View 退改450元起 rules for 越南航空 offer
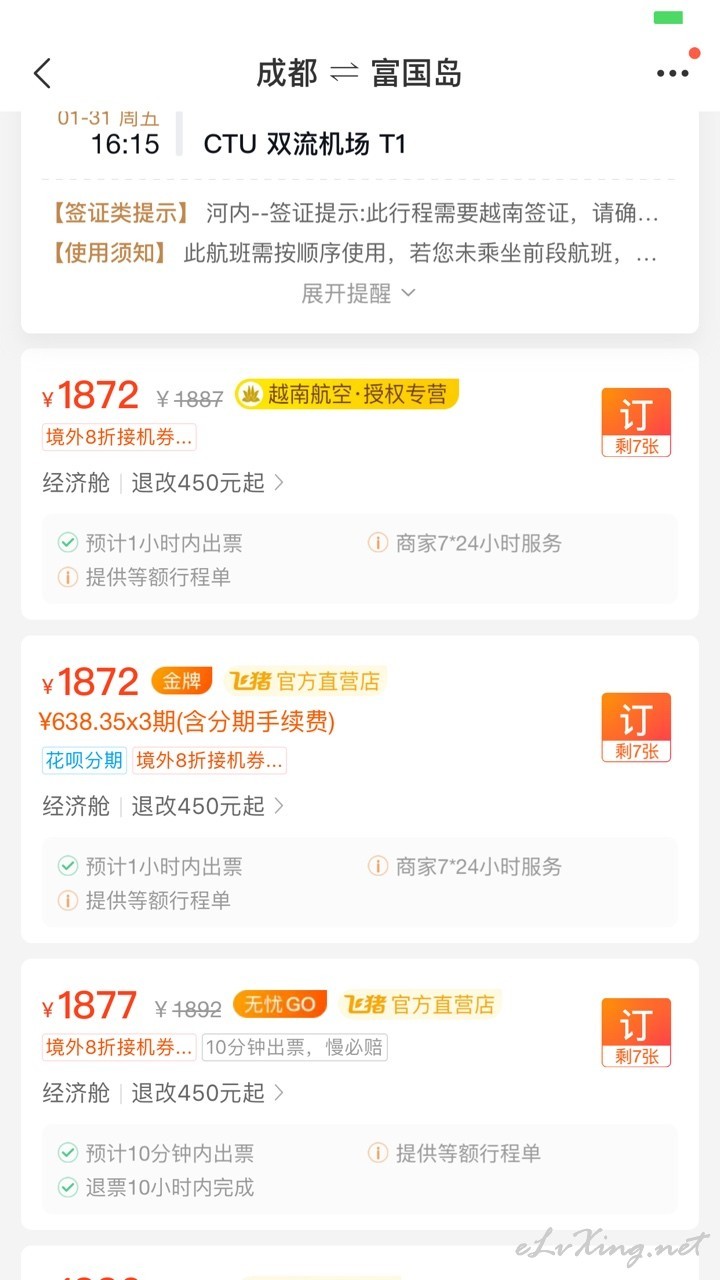The height and width of the screenshot is (1280, 720). coord(208,483)
